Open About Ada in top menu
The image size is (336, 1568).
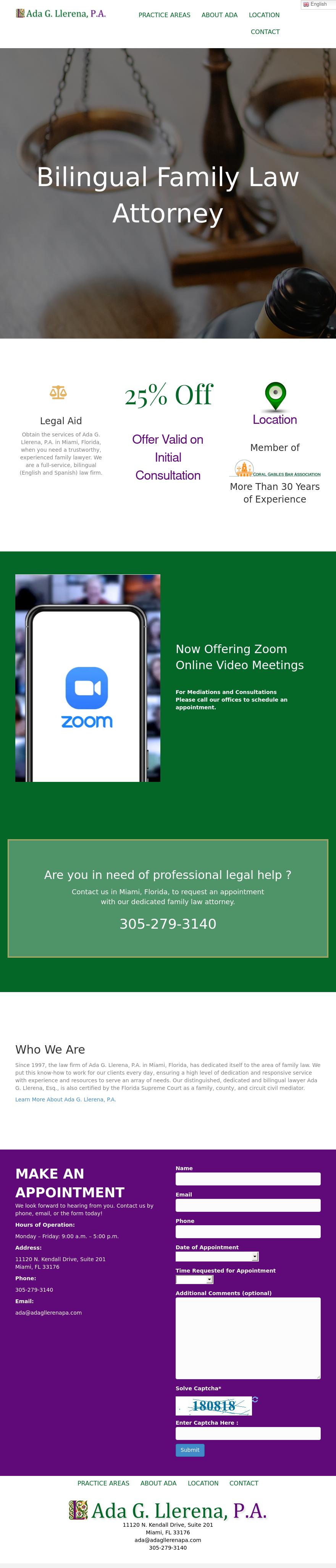[x=219, y=15]
